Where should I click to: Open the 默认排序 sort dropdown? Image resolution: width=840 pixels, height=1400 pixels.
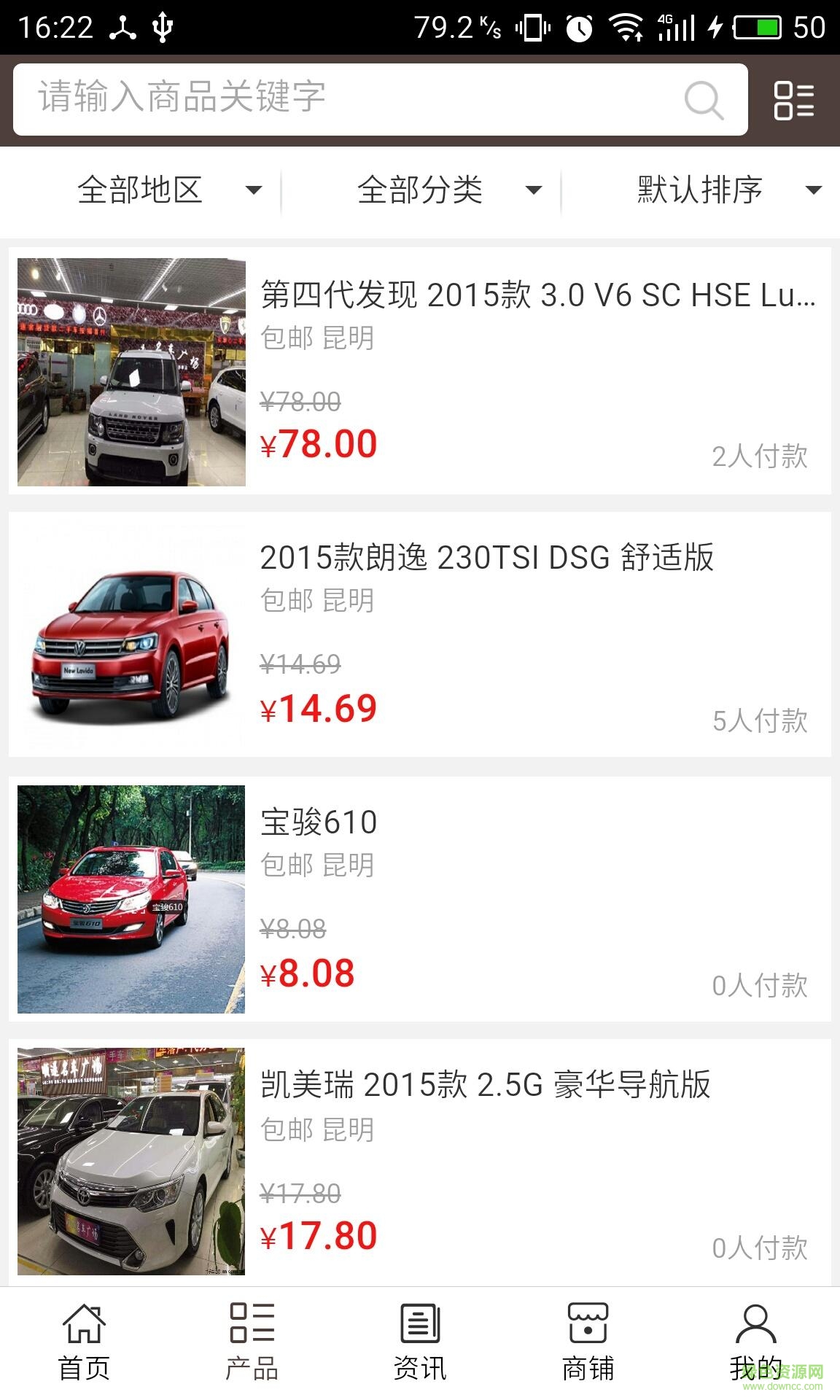pos(728,190)
